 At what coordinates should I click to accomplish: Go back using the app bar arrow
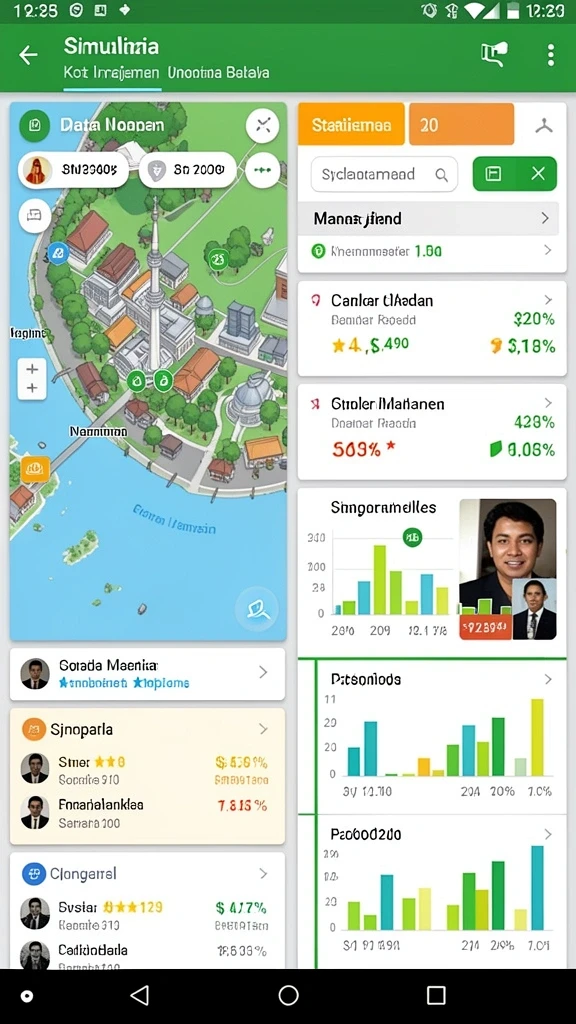pyautogui.click(x=28, y=56)
